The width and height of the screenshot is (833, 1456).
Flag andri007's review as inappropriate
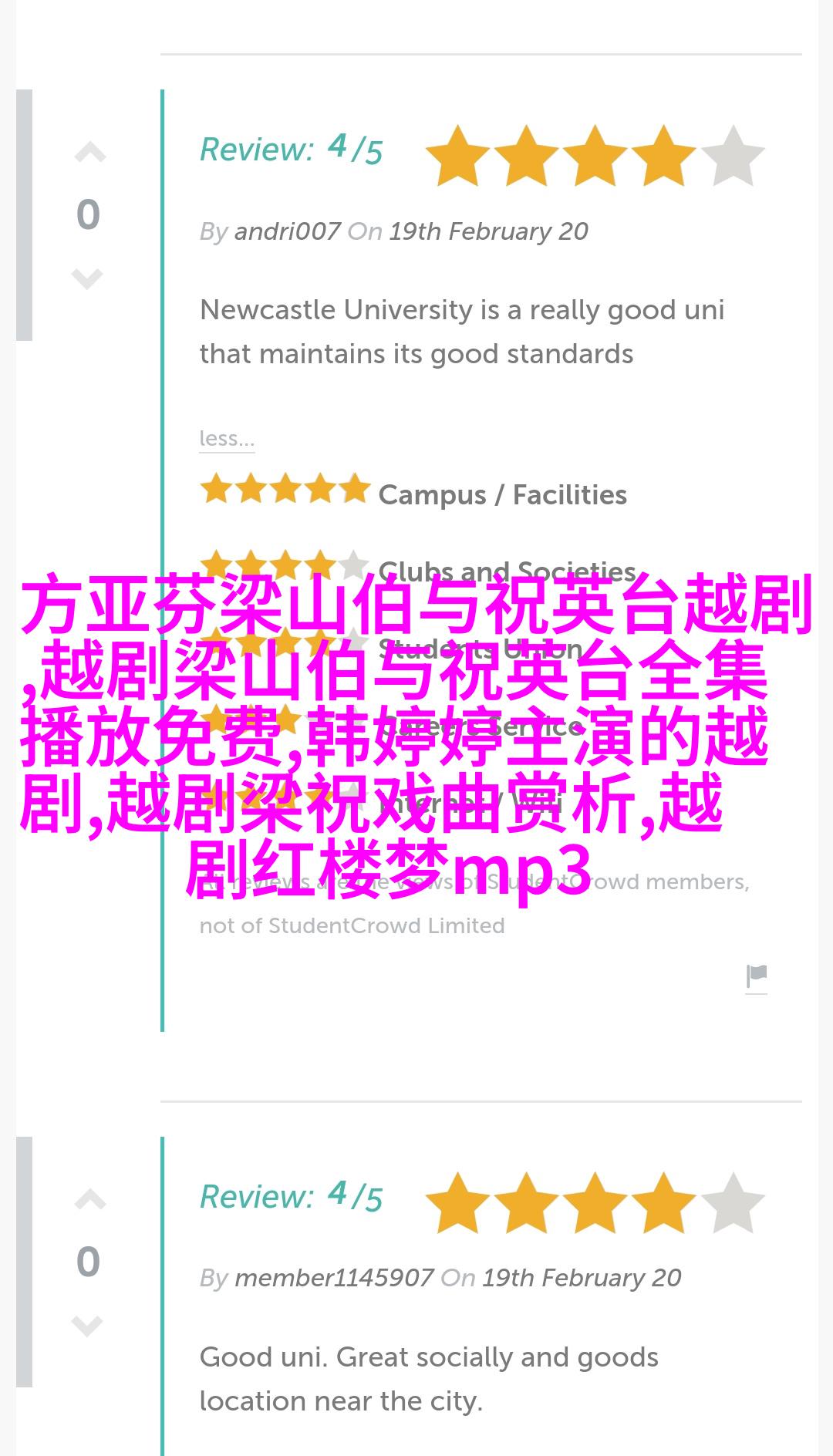(x=757, y=976)
